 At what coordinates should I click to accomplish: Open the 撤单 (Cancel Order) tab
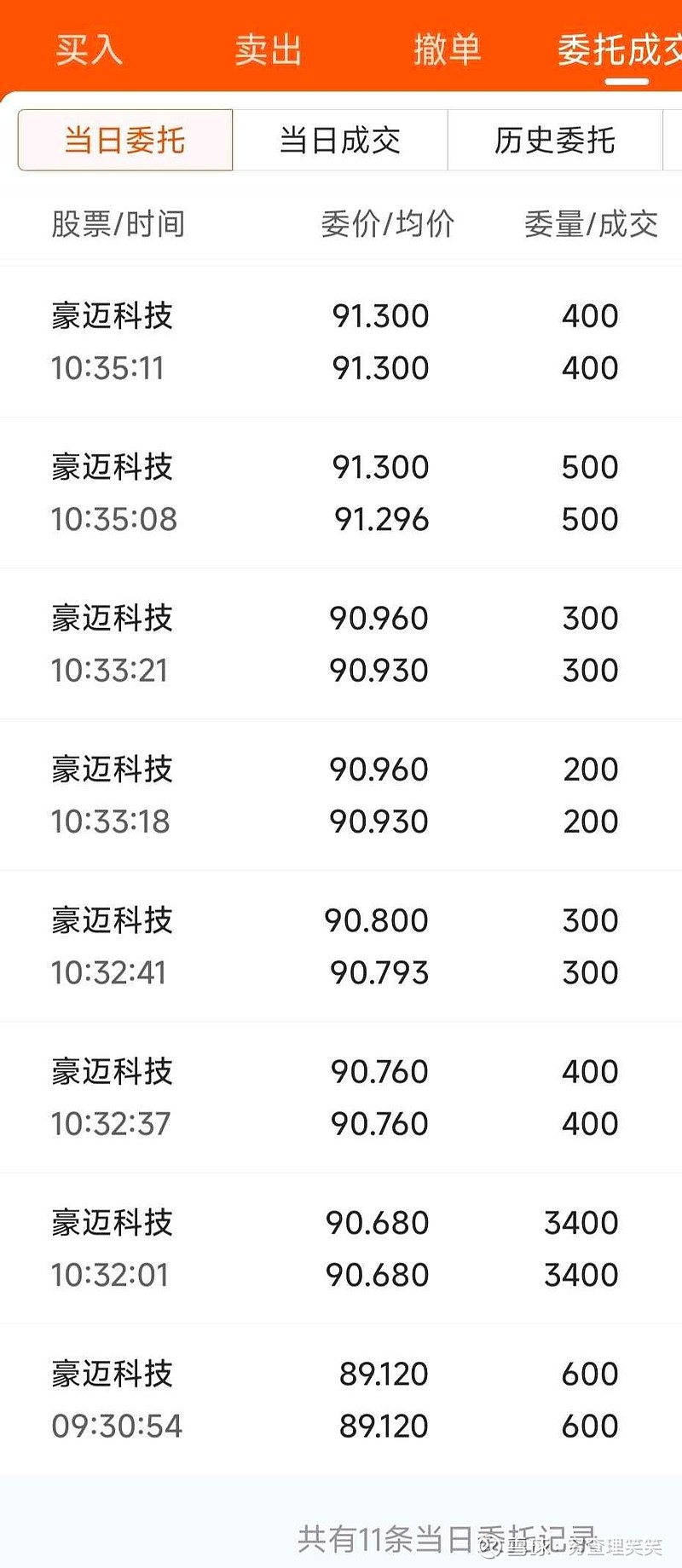(449, 49)
